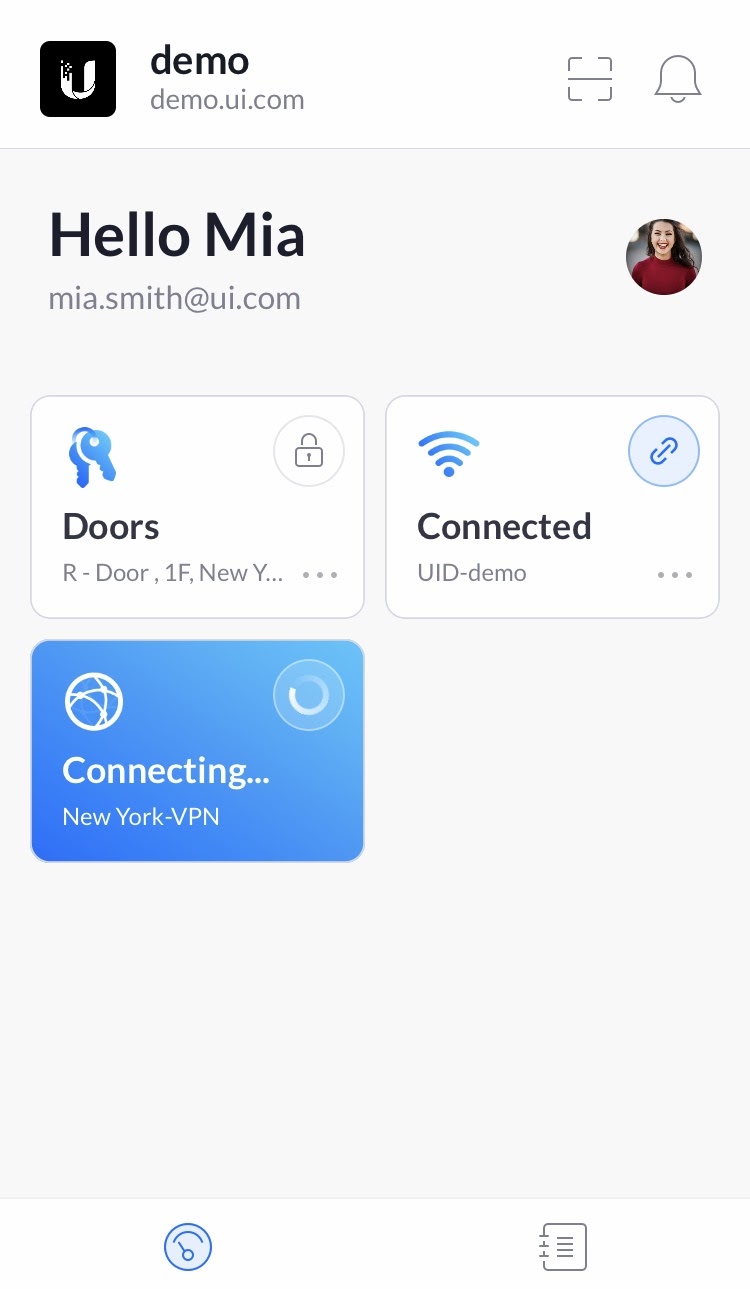Open more options on Doors card
The height and width of the screenshot is (1289, 750).
pyautogui.click(x=320, y=575)
